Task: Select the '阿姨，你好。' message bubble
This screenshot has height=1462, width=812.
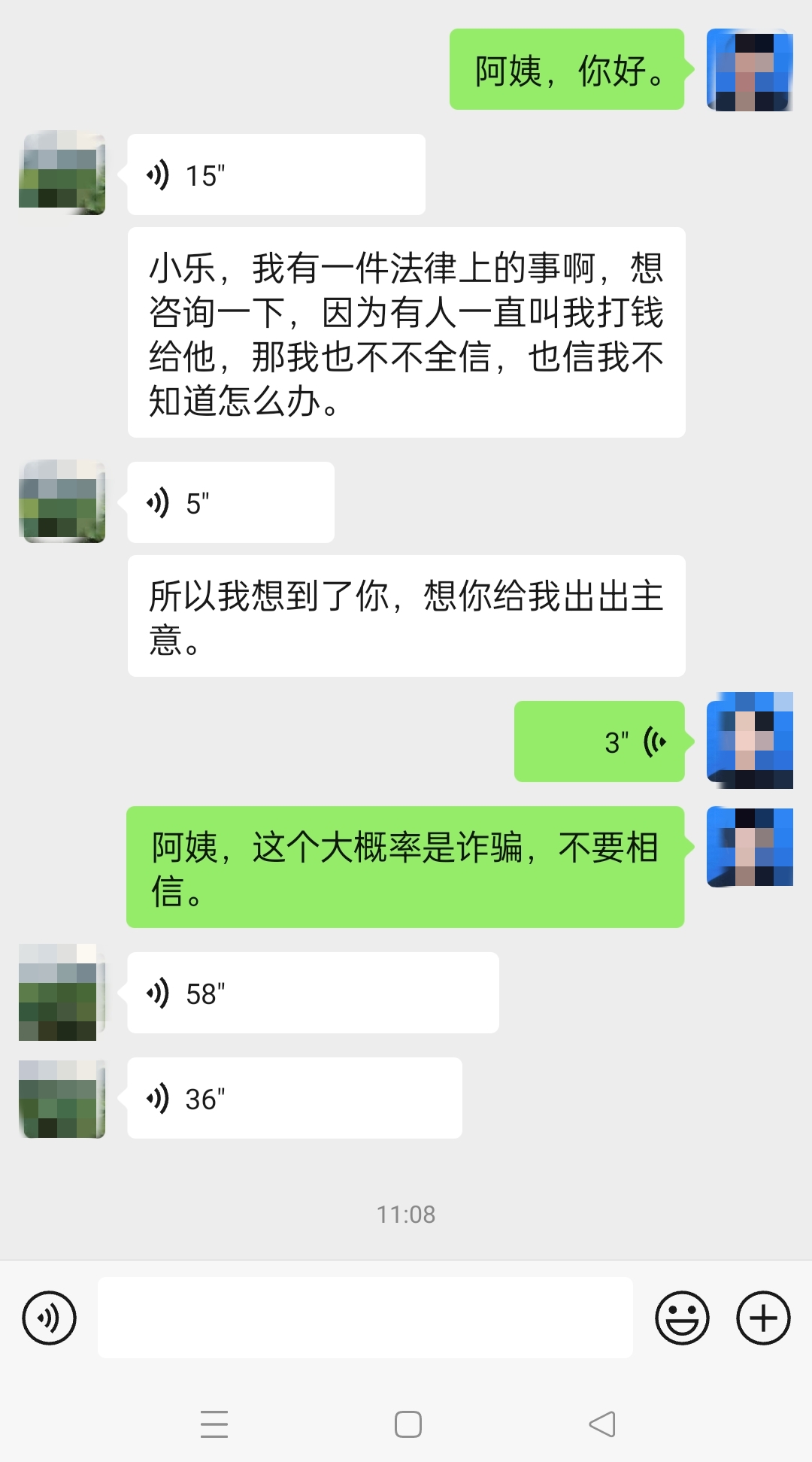Action: [567, 71]
